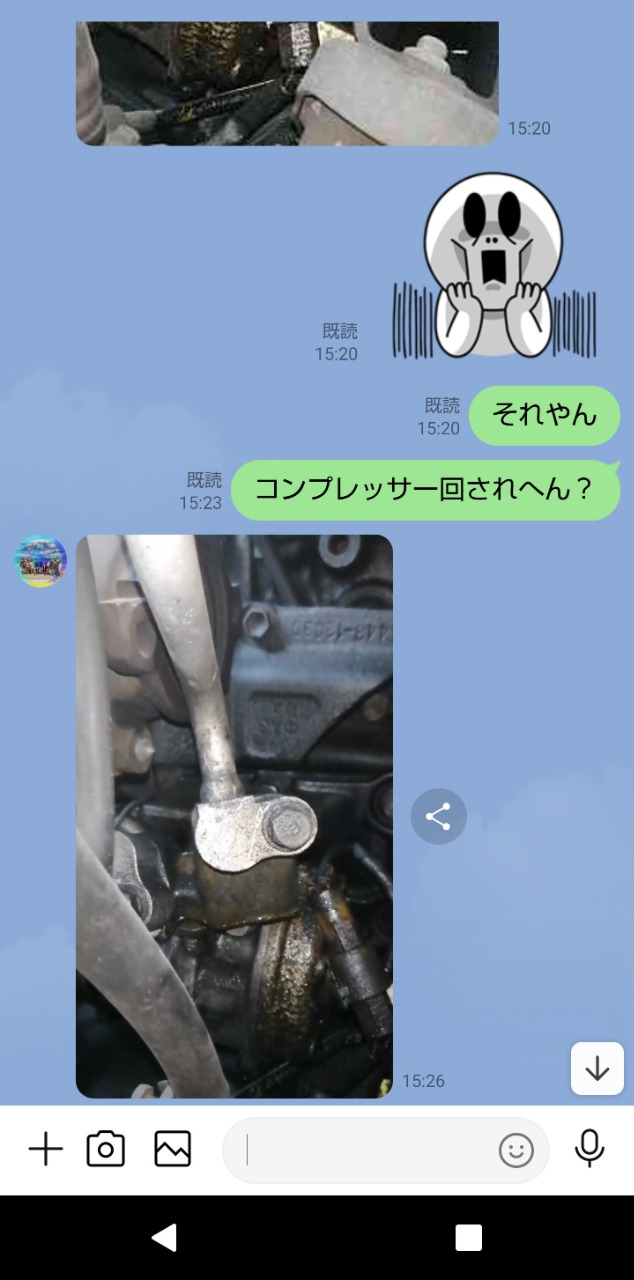Viewport: 634px width, 1280px height.
Task: Open the plus attachment menu
Action: coord(45,1150)
